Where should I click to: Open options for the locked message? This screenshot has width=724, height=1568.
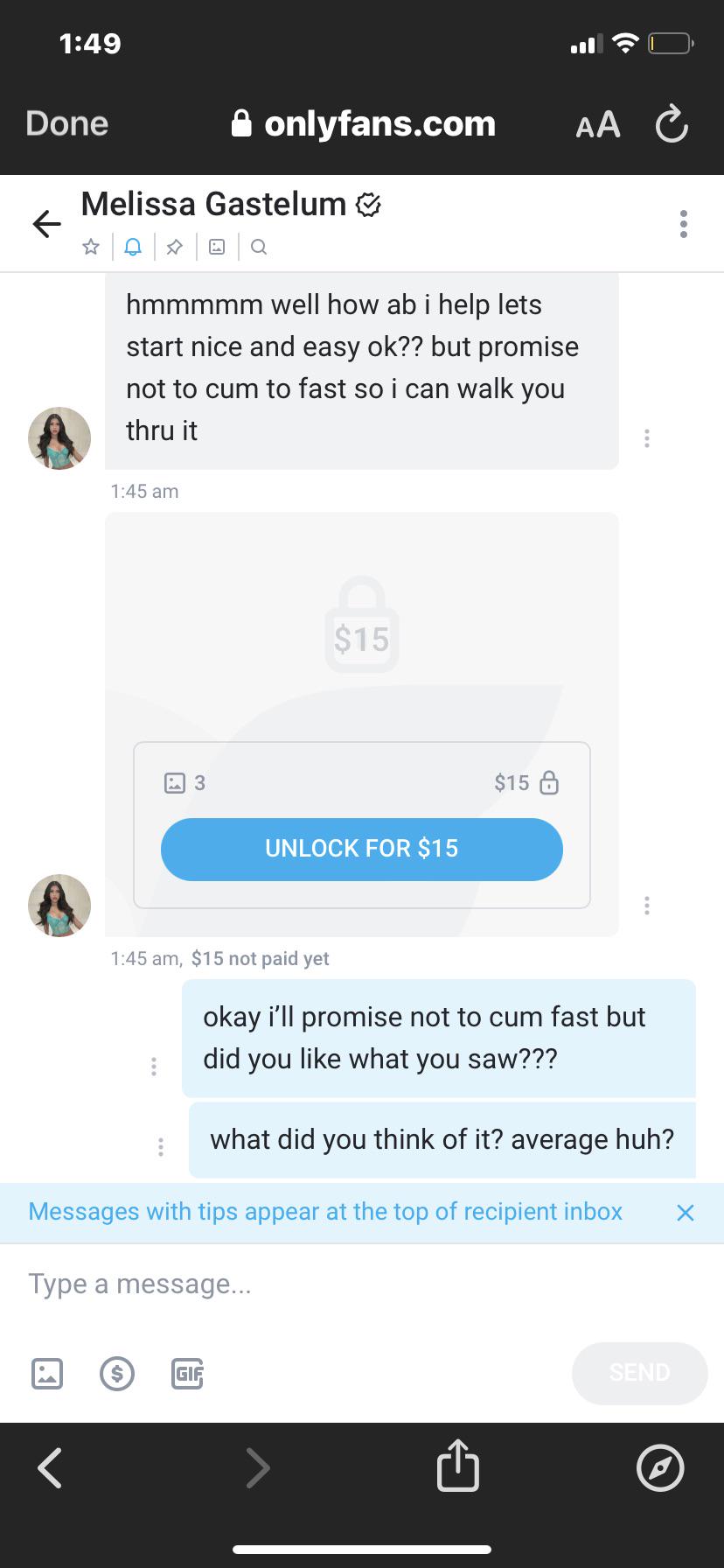tap(647, 905)
